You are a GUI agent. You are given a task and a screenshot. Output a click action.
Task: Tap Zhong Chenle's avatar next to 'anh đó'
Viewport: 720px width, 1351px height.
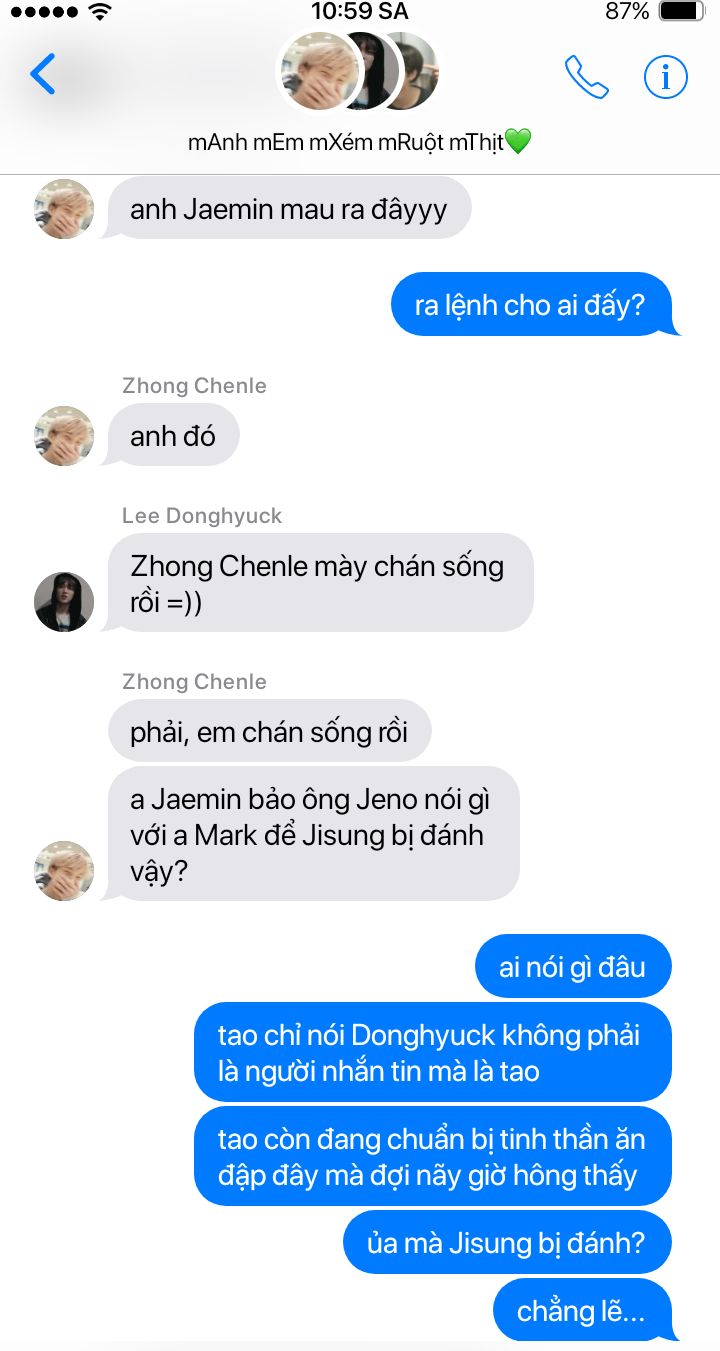[64, 436]
